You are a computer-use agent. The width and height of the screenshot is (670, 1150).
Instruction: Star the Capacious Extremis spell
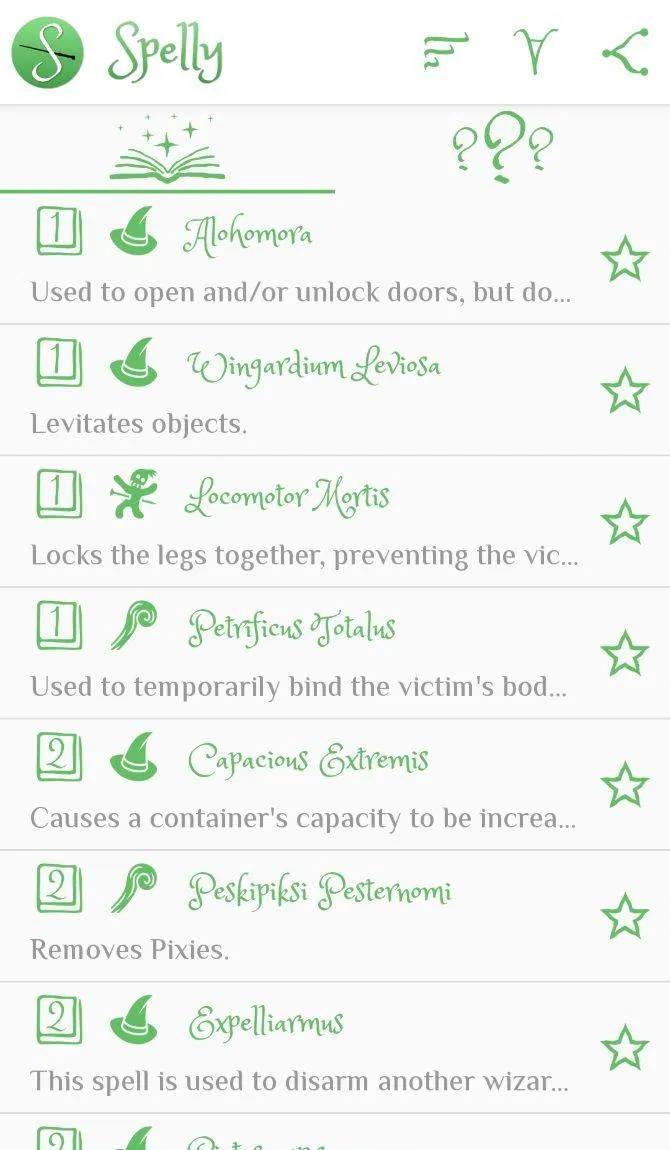coord(625,785)
